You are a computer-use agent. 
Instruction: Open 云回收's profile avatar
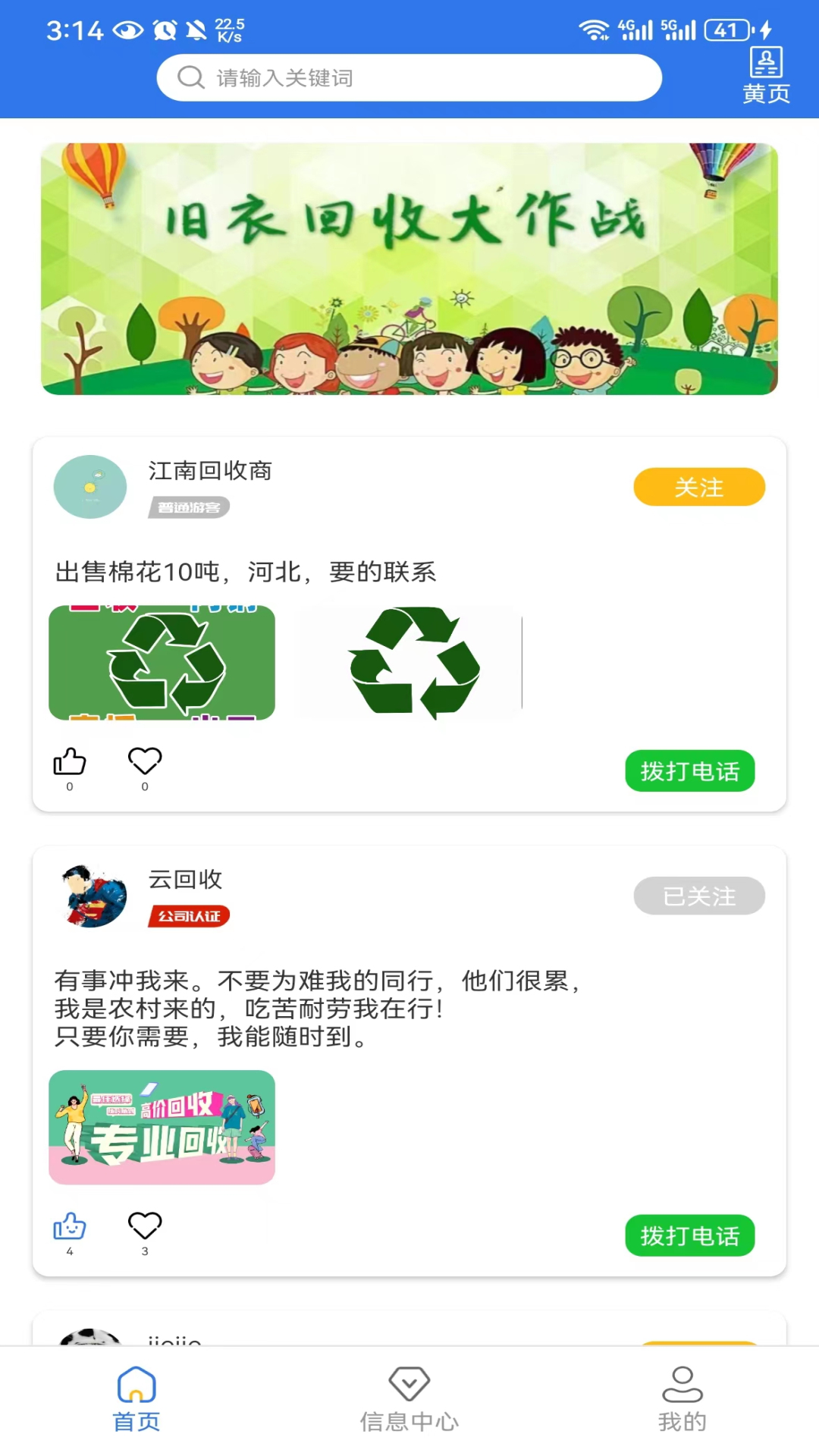pyautogui.click(x=90, y=896)
